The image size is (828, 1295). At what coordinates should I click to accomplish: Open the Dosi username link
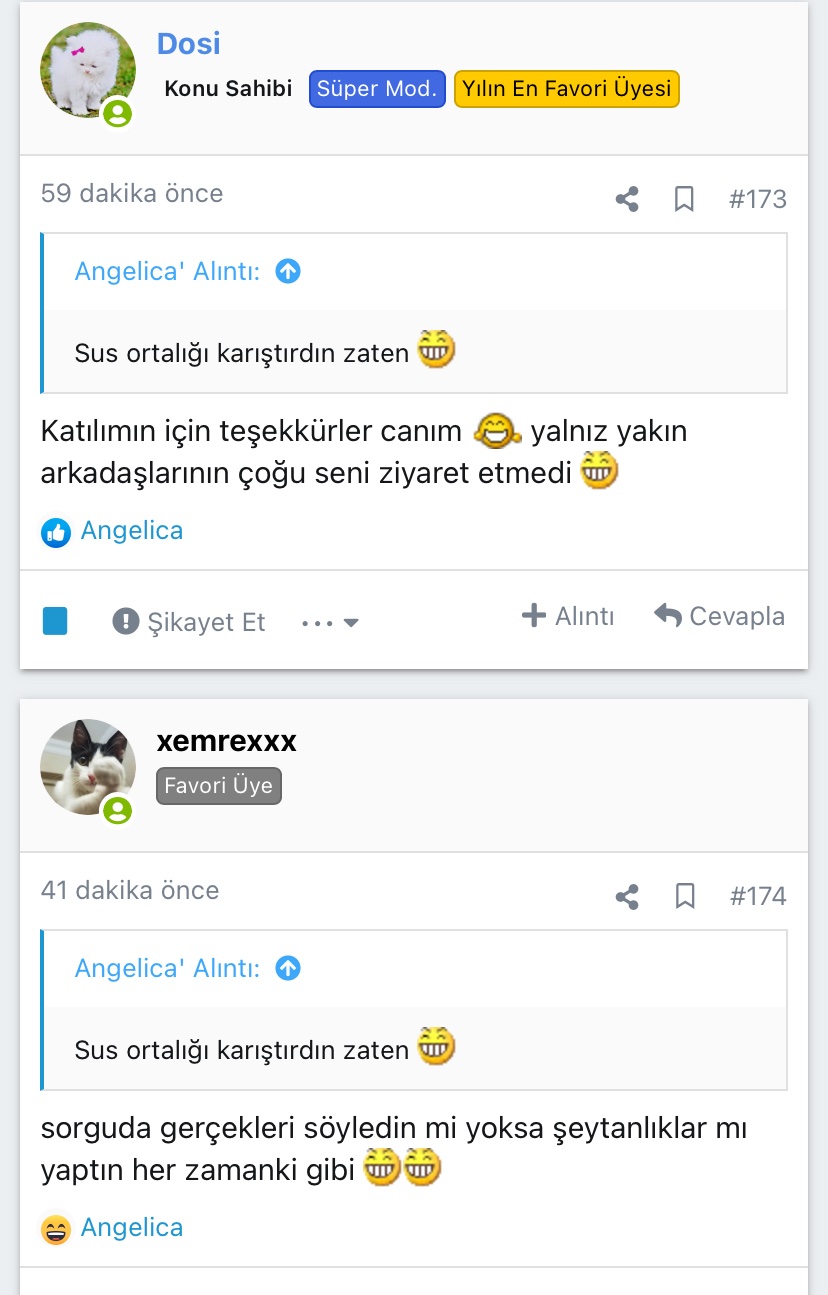tap(188, 44)
